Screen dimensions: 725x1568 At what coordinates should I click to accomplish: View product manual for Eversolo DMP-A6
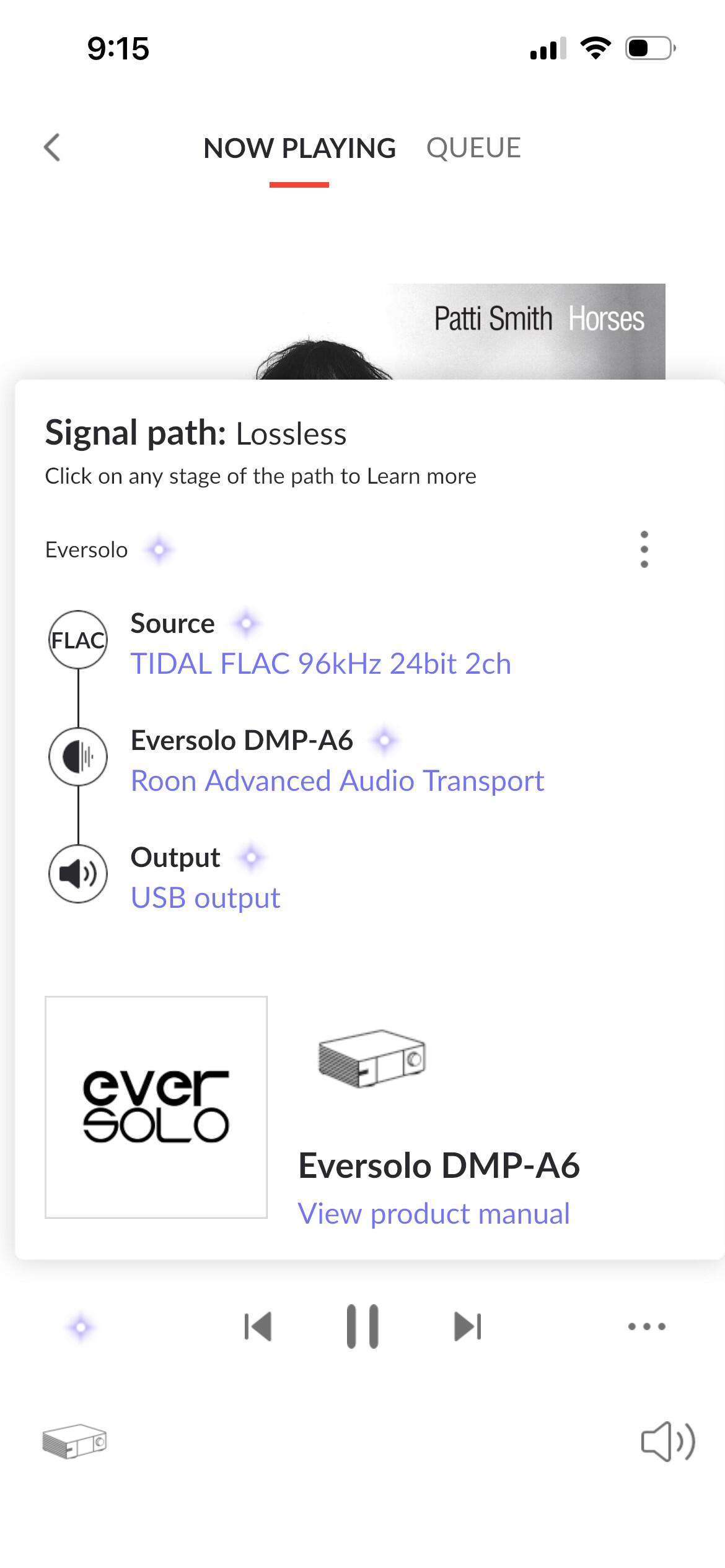pyautogui.click(x=434, y=1213)
